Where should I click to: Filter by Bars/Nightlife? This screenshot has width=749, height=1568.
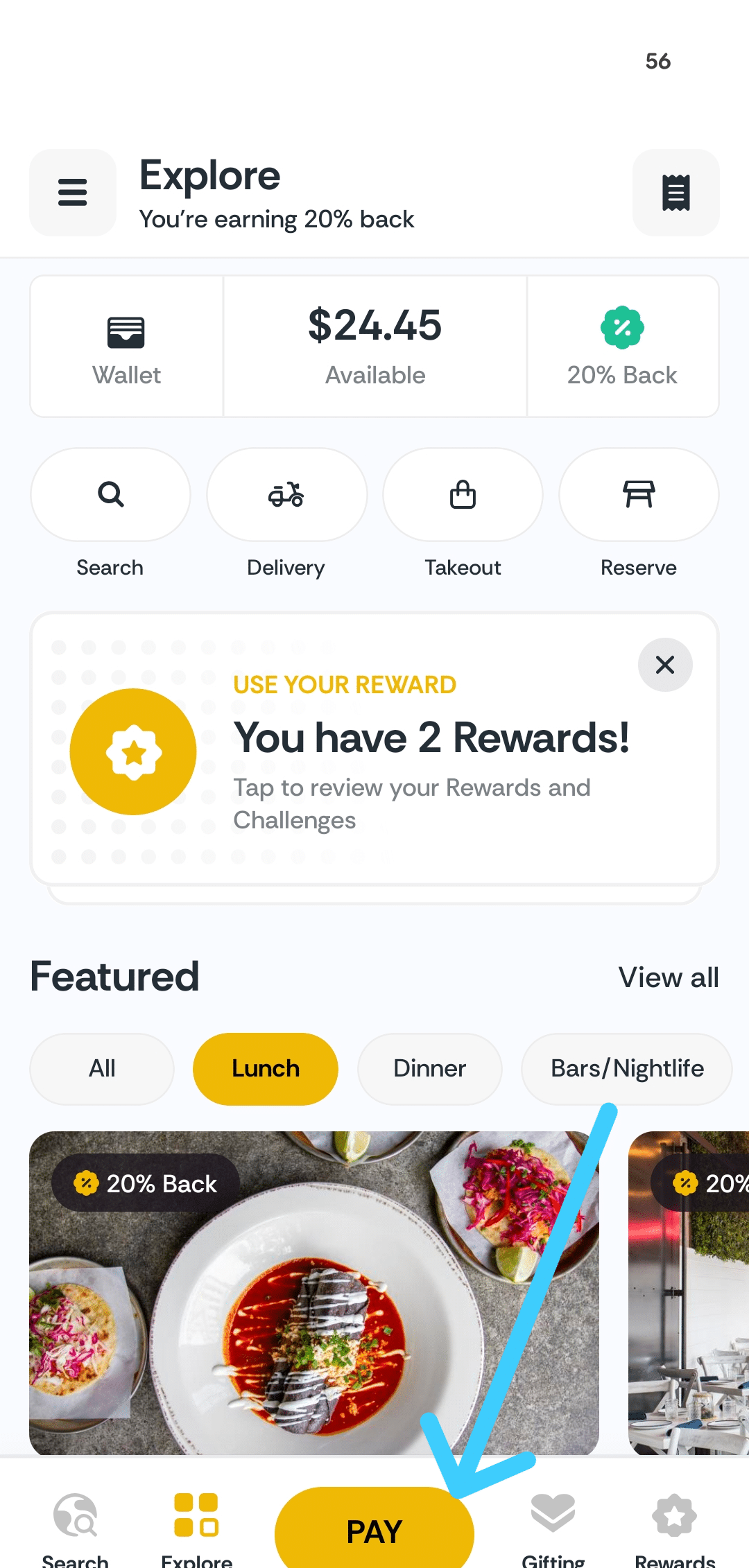click(627, 1069)
